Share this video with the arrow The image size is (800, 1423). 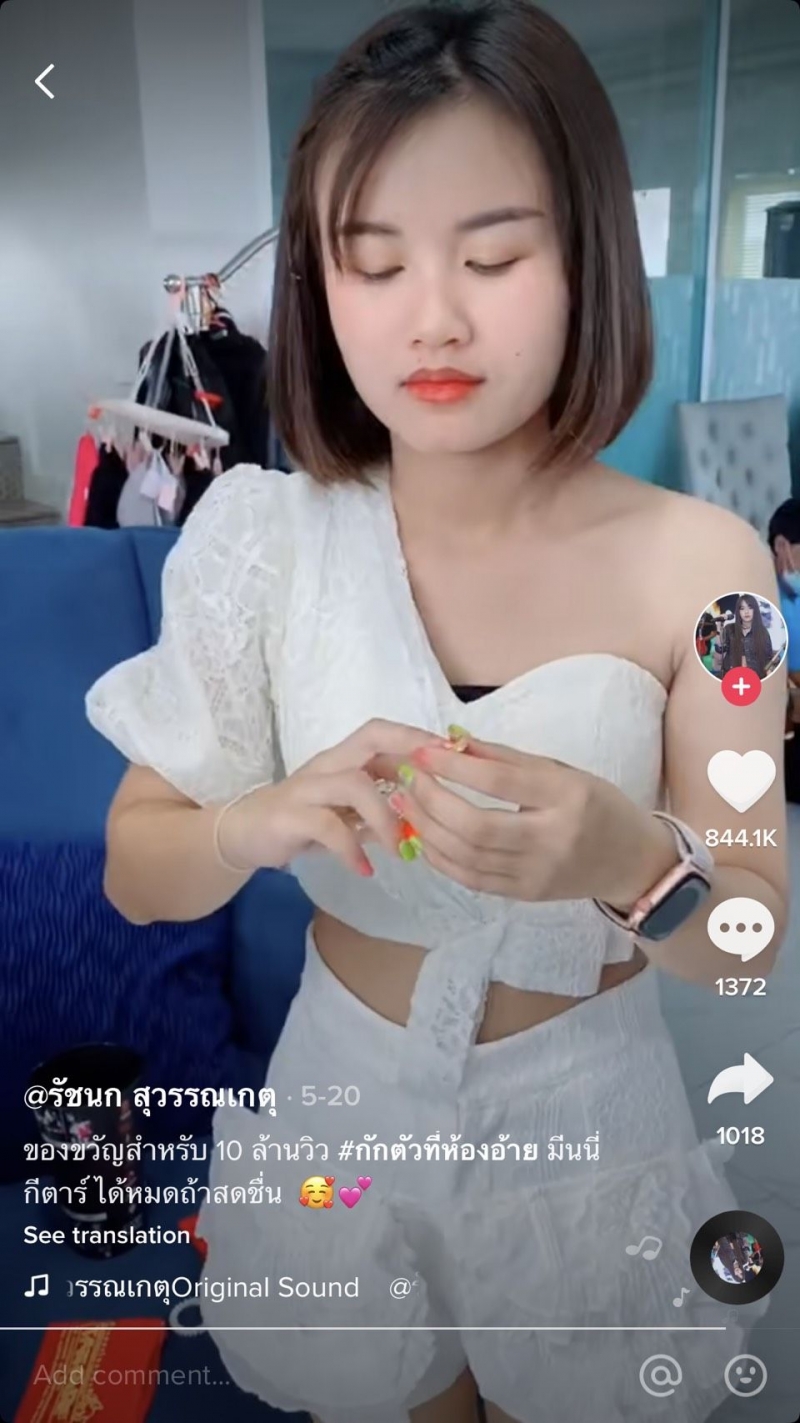[x=741, y=1080]
